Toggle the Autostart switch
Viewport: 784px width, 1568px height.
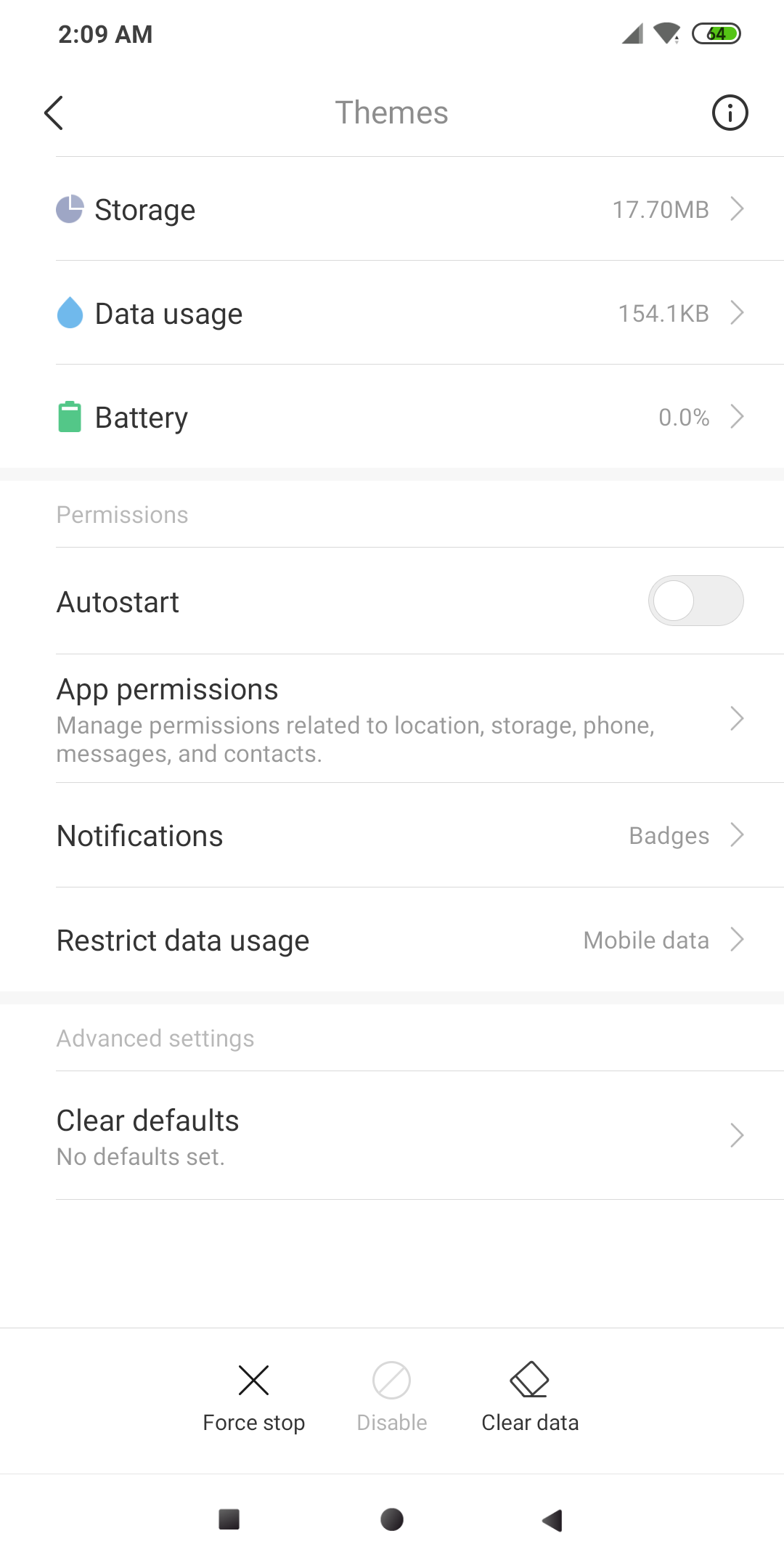click(x=695, y=601)
